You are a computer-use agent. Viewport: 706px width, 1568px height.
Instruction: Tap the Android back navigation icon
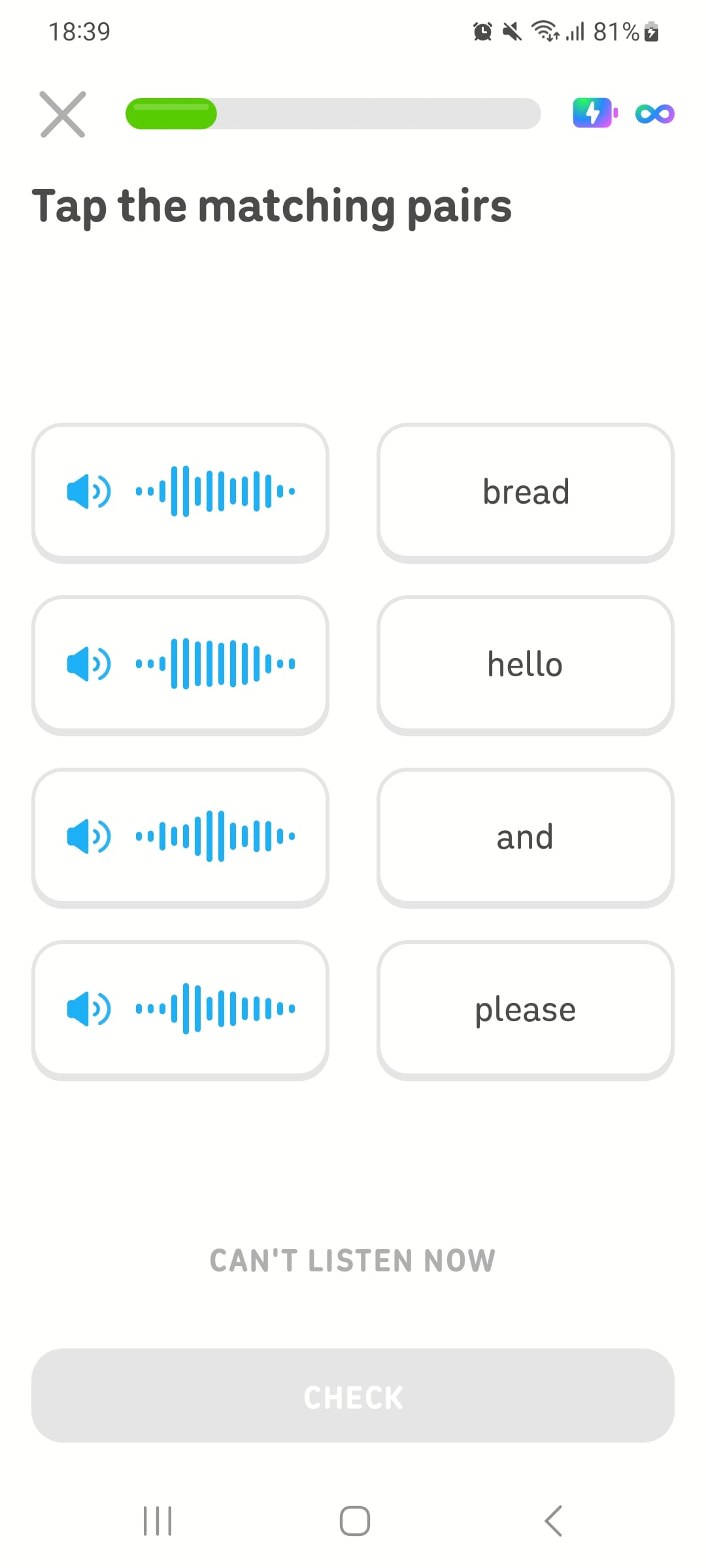coord(552,1520)
